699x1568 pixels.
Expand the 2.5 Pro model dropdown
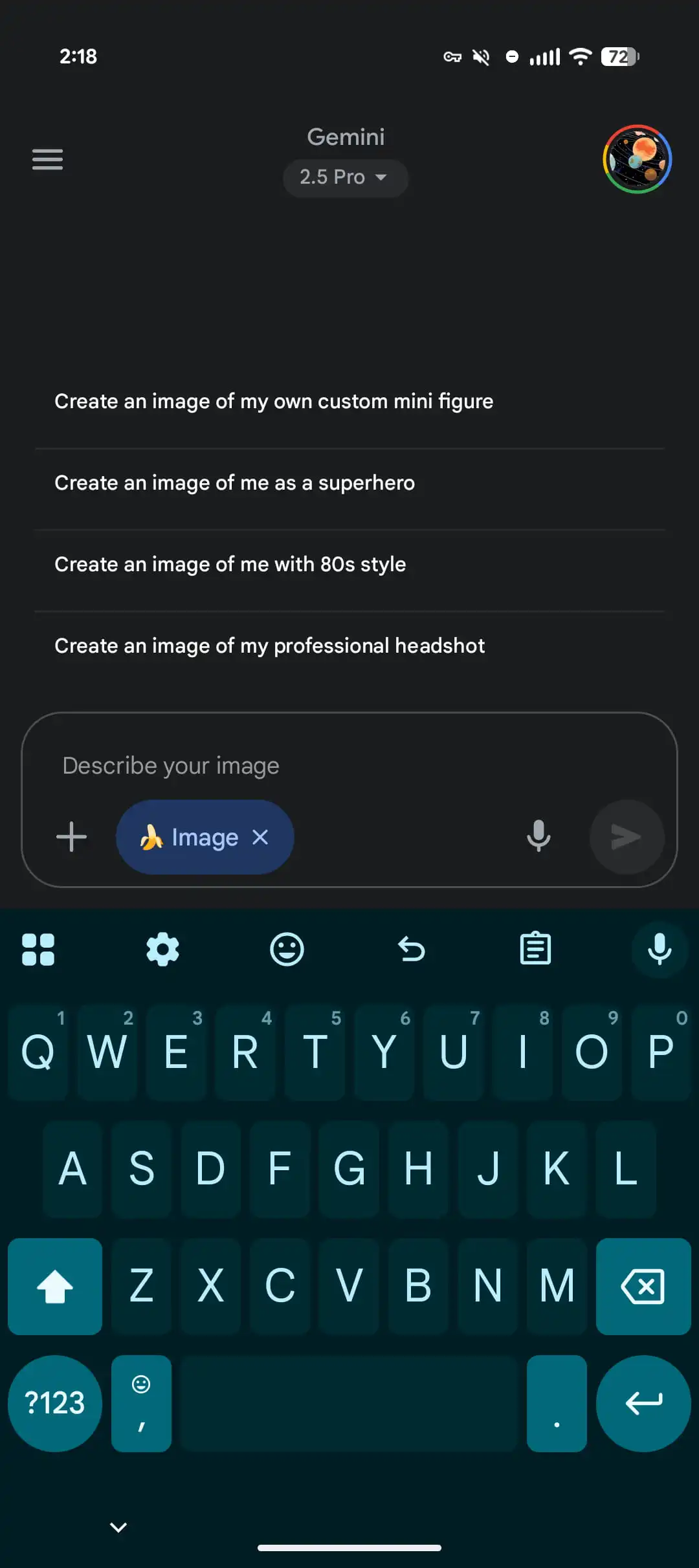pyautogui.click(x=344, y=177)
